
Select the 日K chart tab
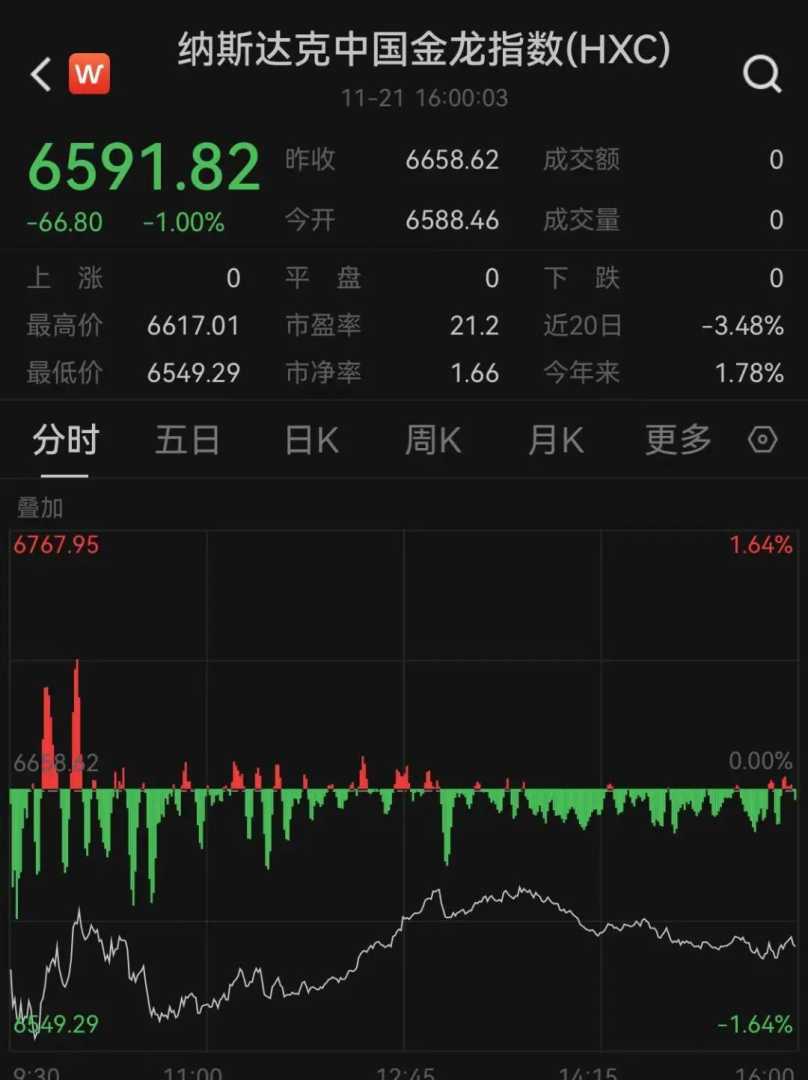(x=311, y=440)
